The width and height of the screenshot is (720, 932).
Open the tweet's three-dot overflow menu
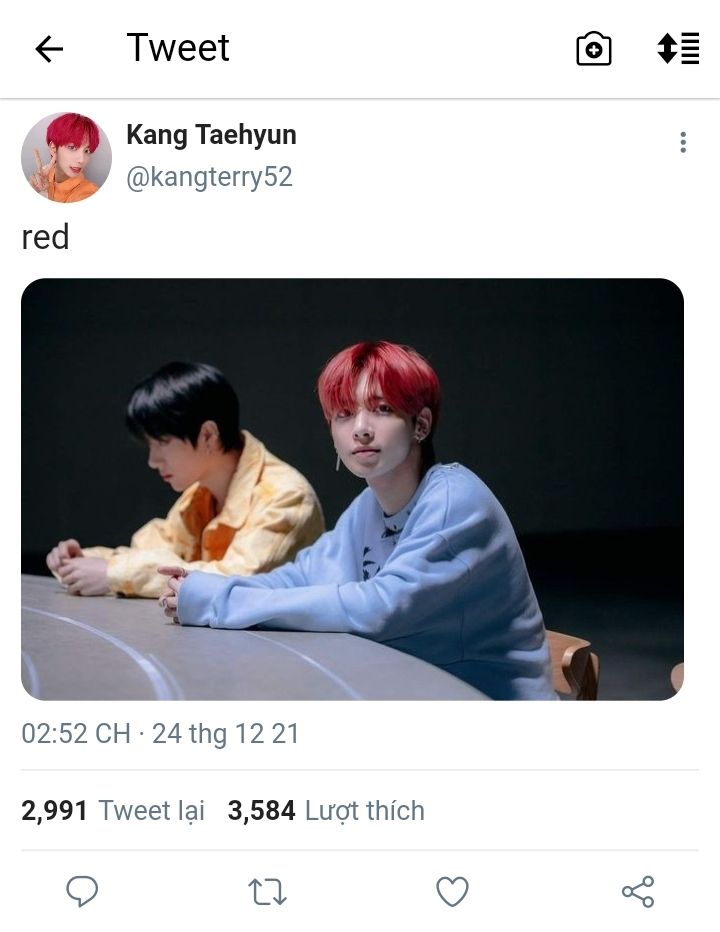(683, 142)
